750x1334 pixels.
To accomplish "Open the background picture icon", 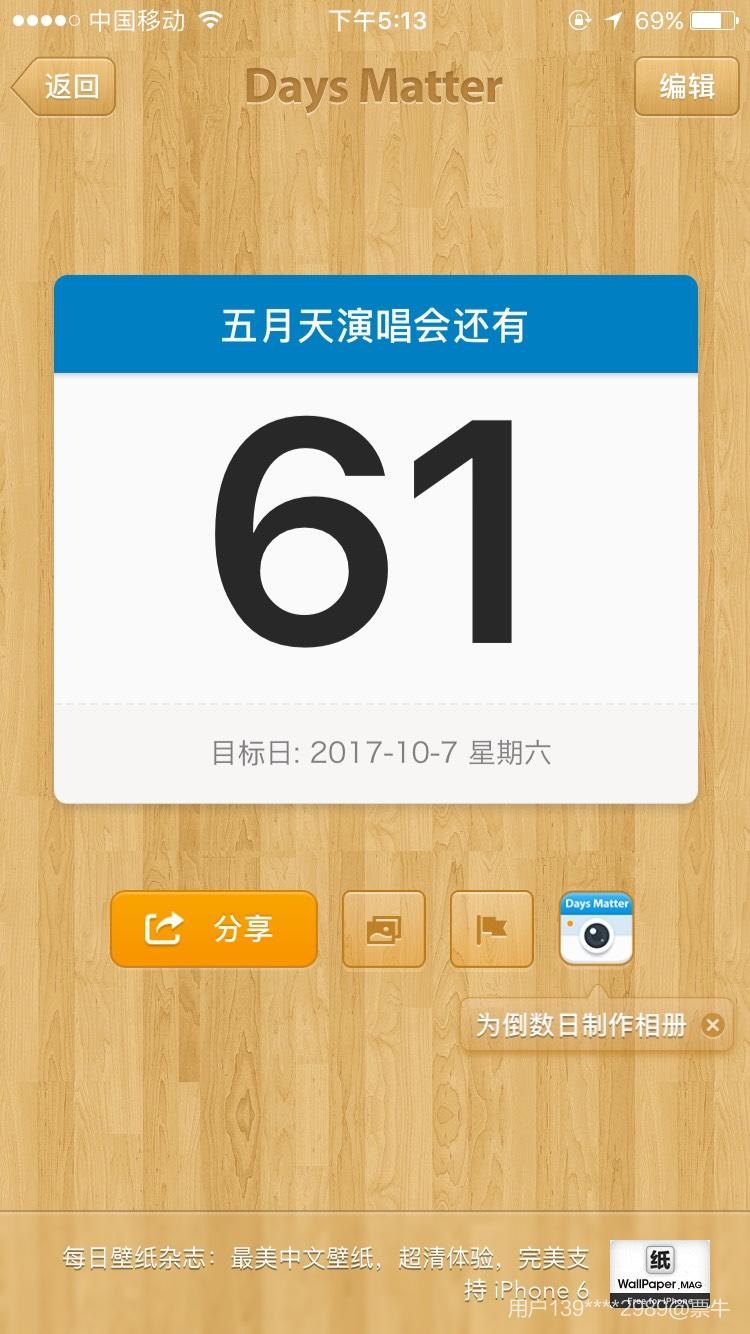I will pyautogui.click(x=384, y=929).
